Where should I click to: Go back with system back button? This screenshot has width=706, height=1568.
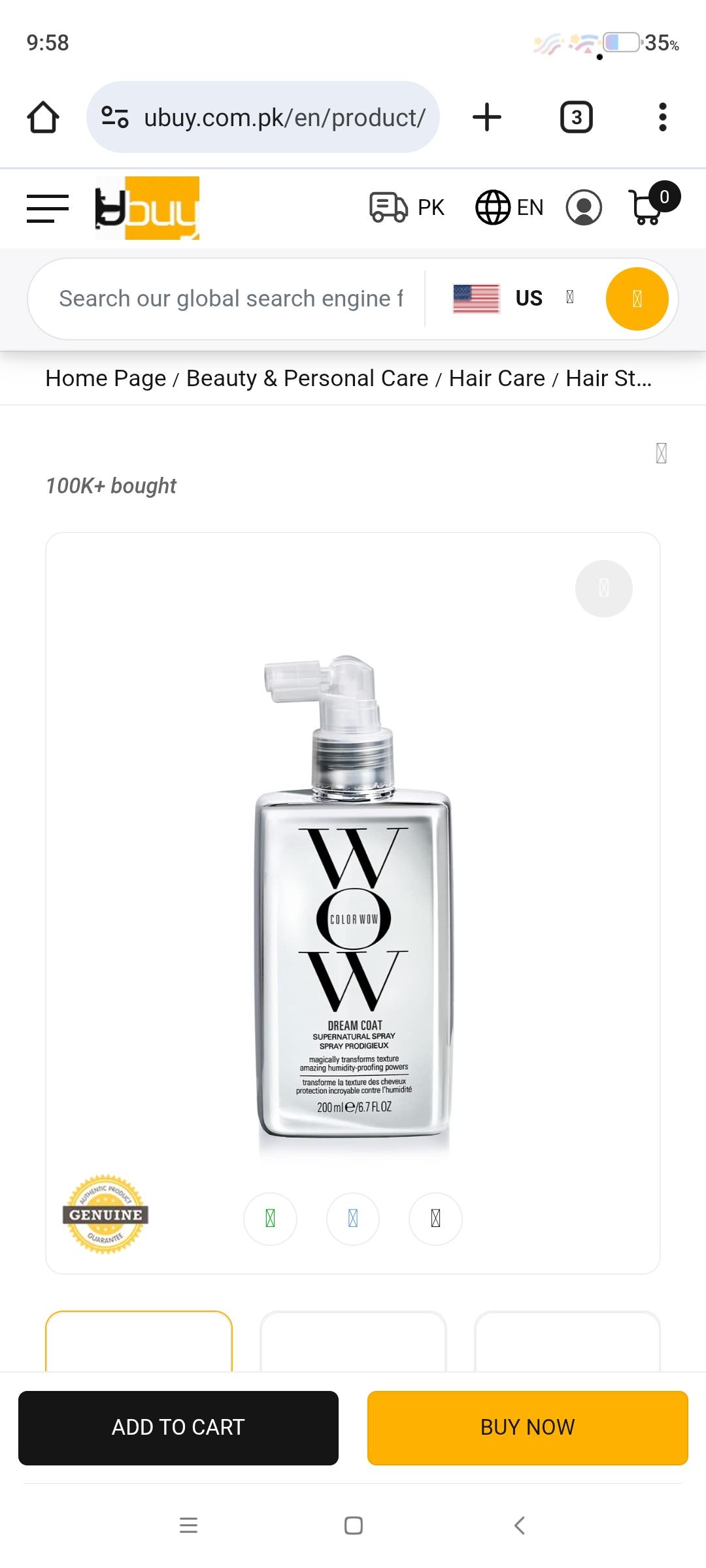click(520, 1526)
